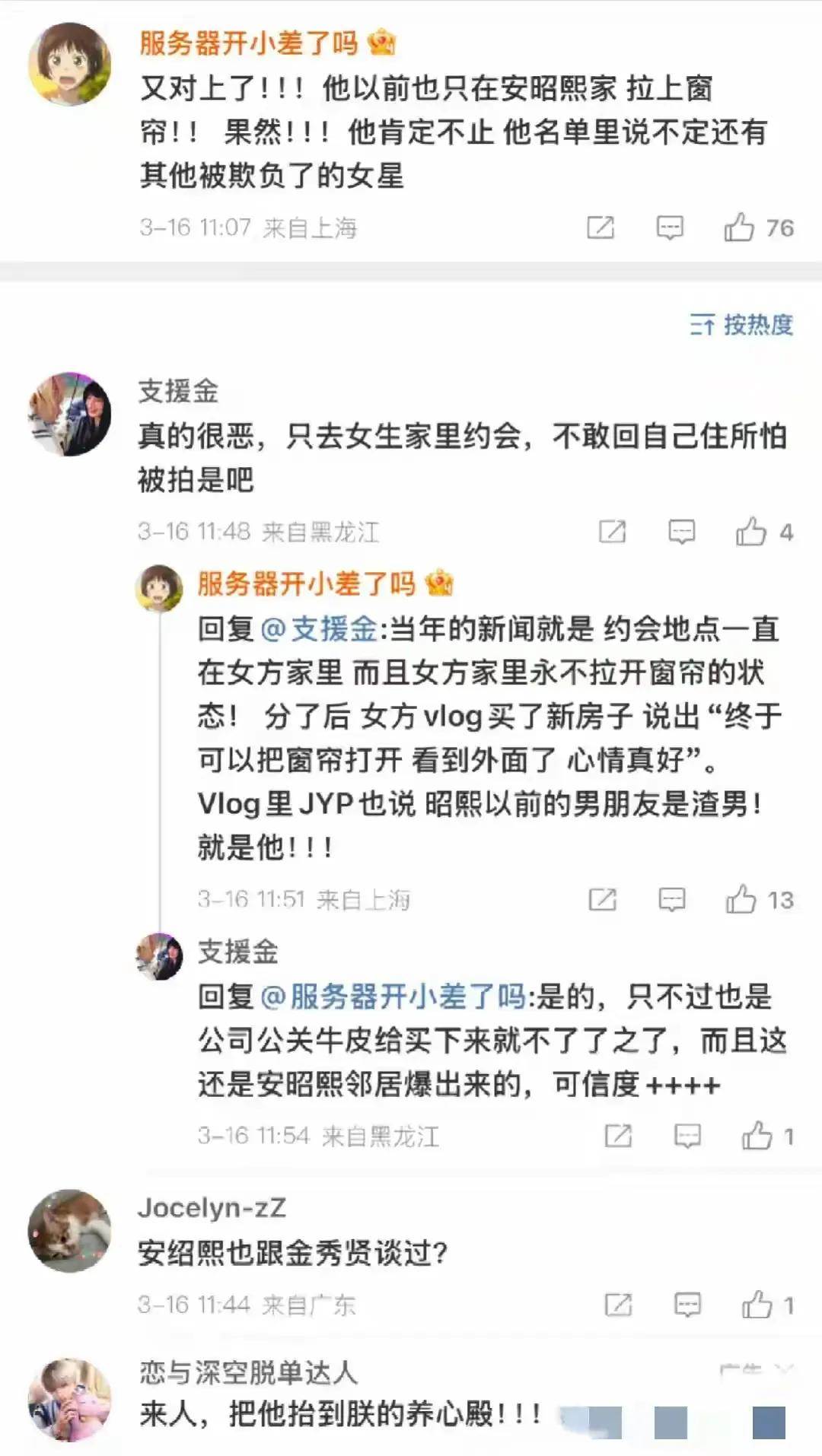Open 服务器开小差了吗's profile from top comment
822x1456 pixels.
click(x=69, y=64)
